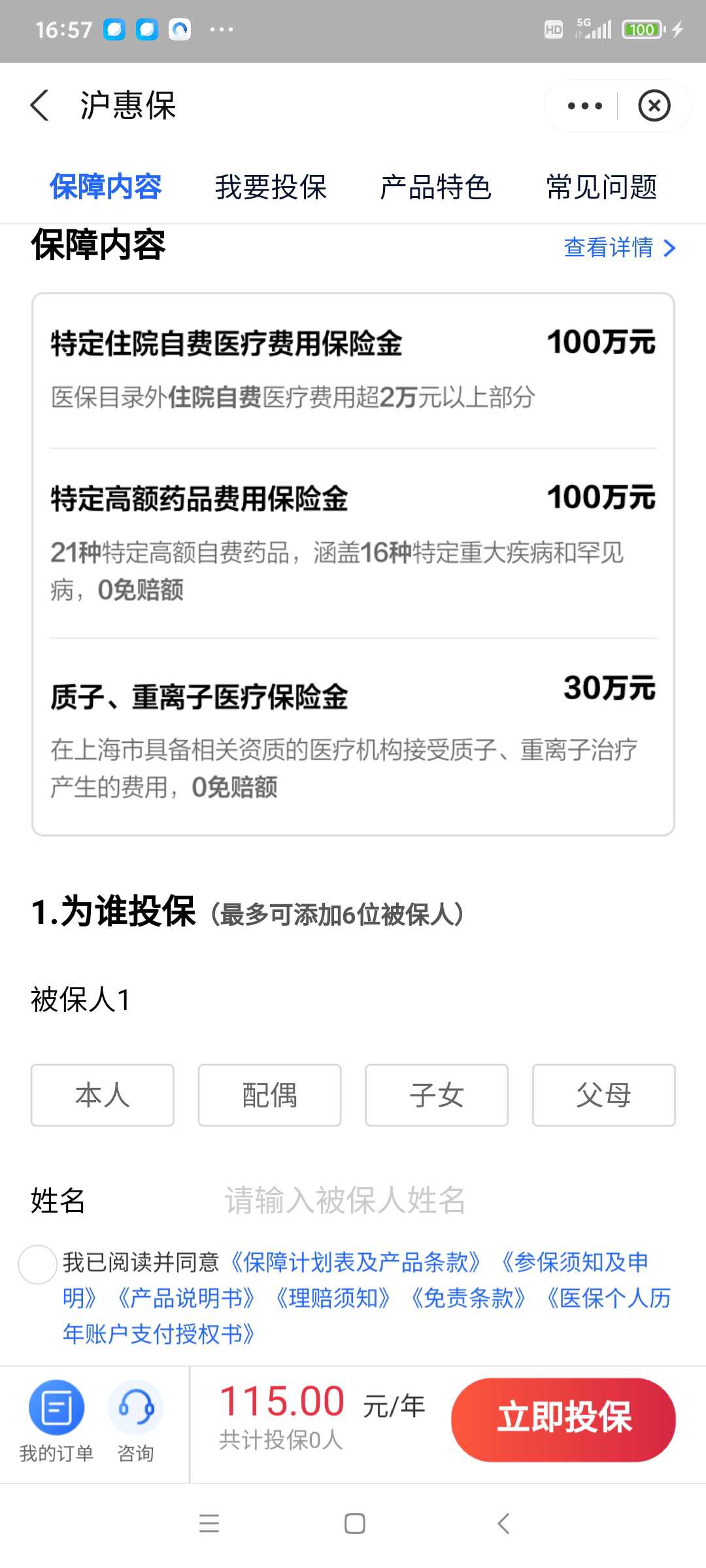This screenshot has height=1568, width=706.
Task: Open the 《产品说明书》 document
Action: [185, 1298]
